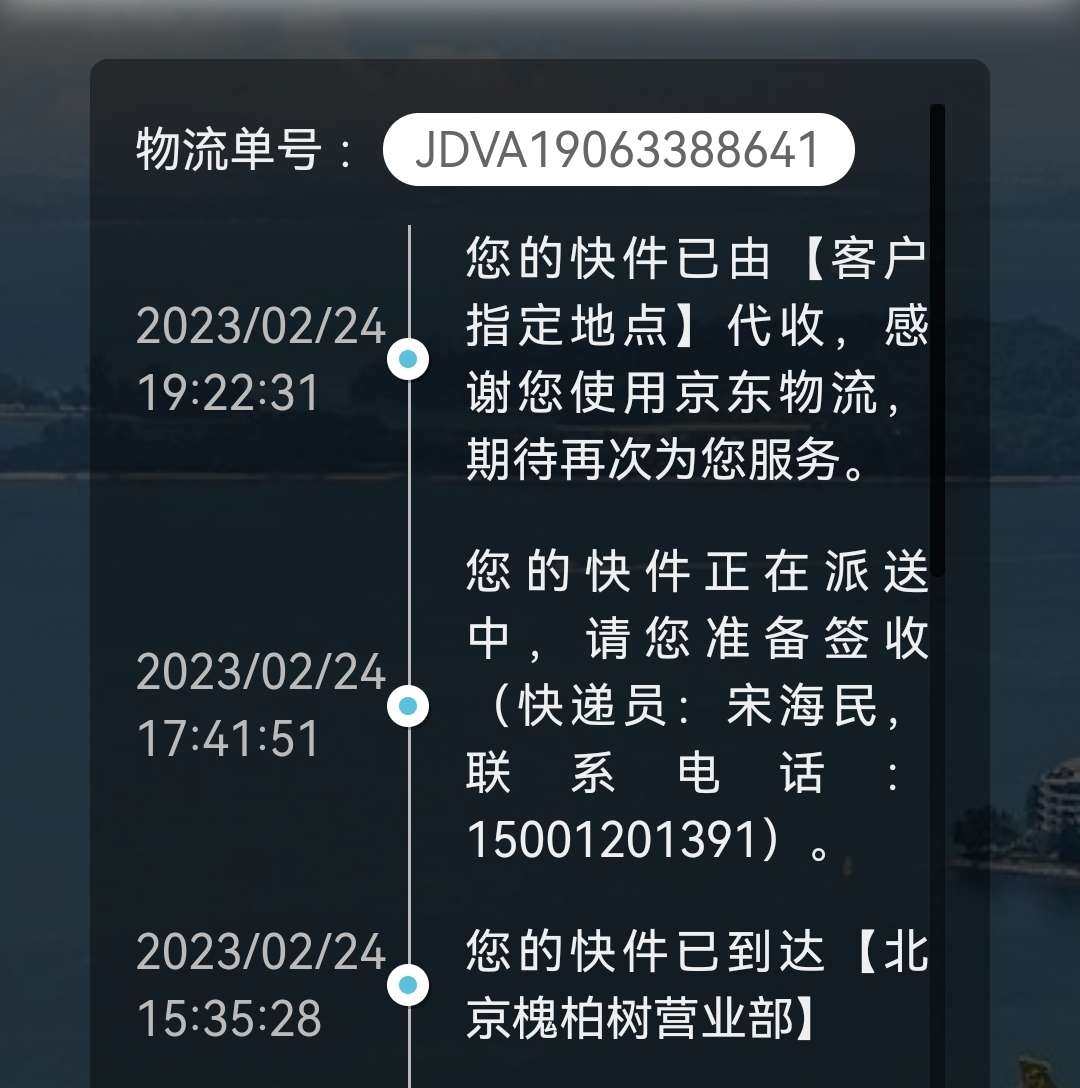The width and height of the screenshot is (1080, 1088).
Task: Select the topmost delivery status marker
Action: coord(408,357)
